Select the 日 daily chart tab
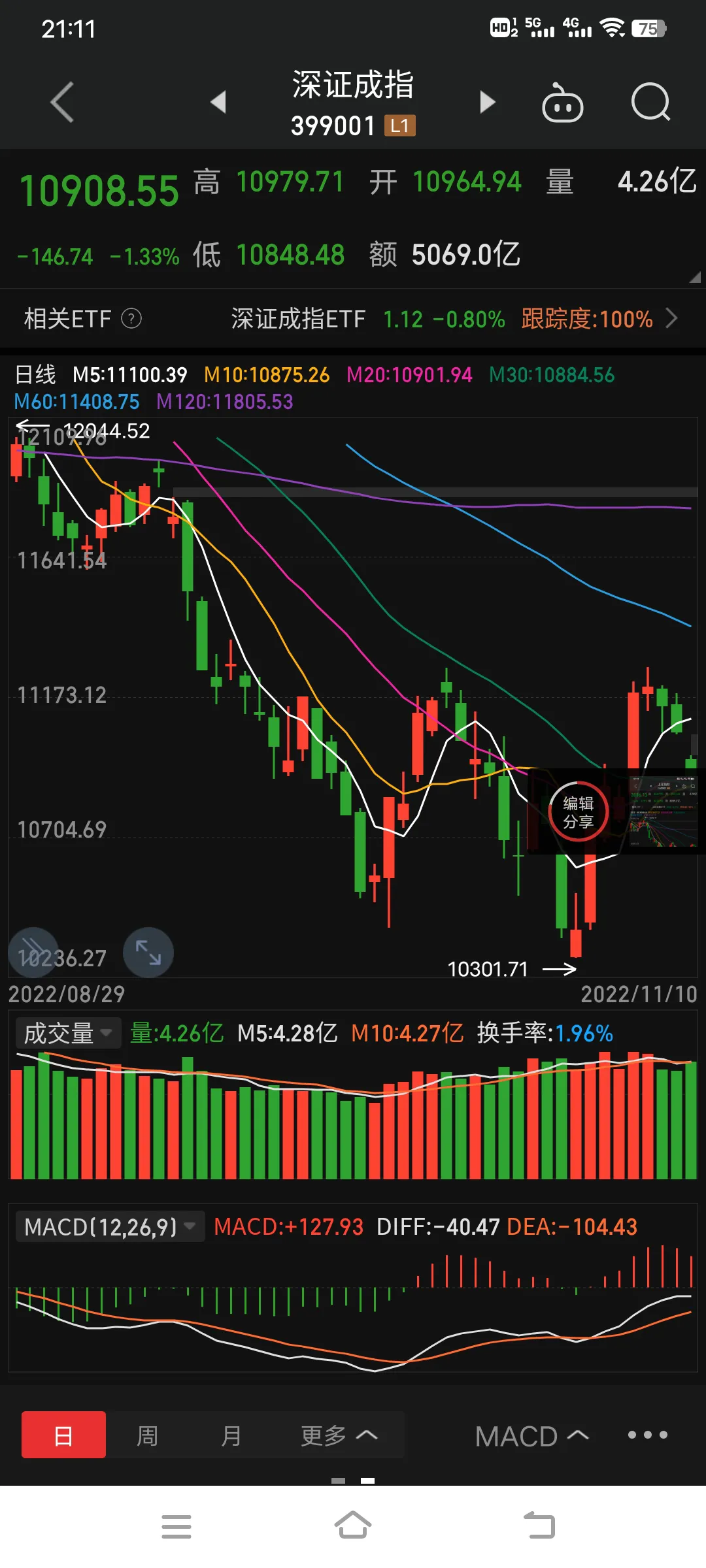 (x=63, y=1435)
